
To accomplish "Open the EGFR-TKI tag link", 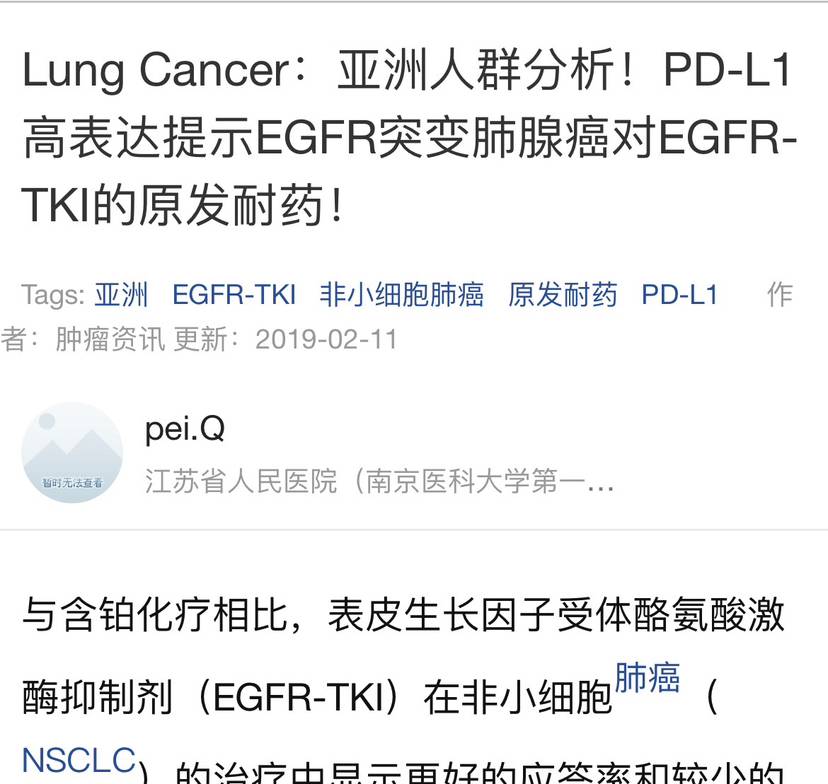I will pyautogui.click(x=234, y=295).
